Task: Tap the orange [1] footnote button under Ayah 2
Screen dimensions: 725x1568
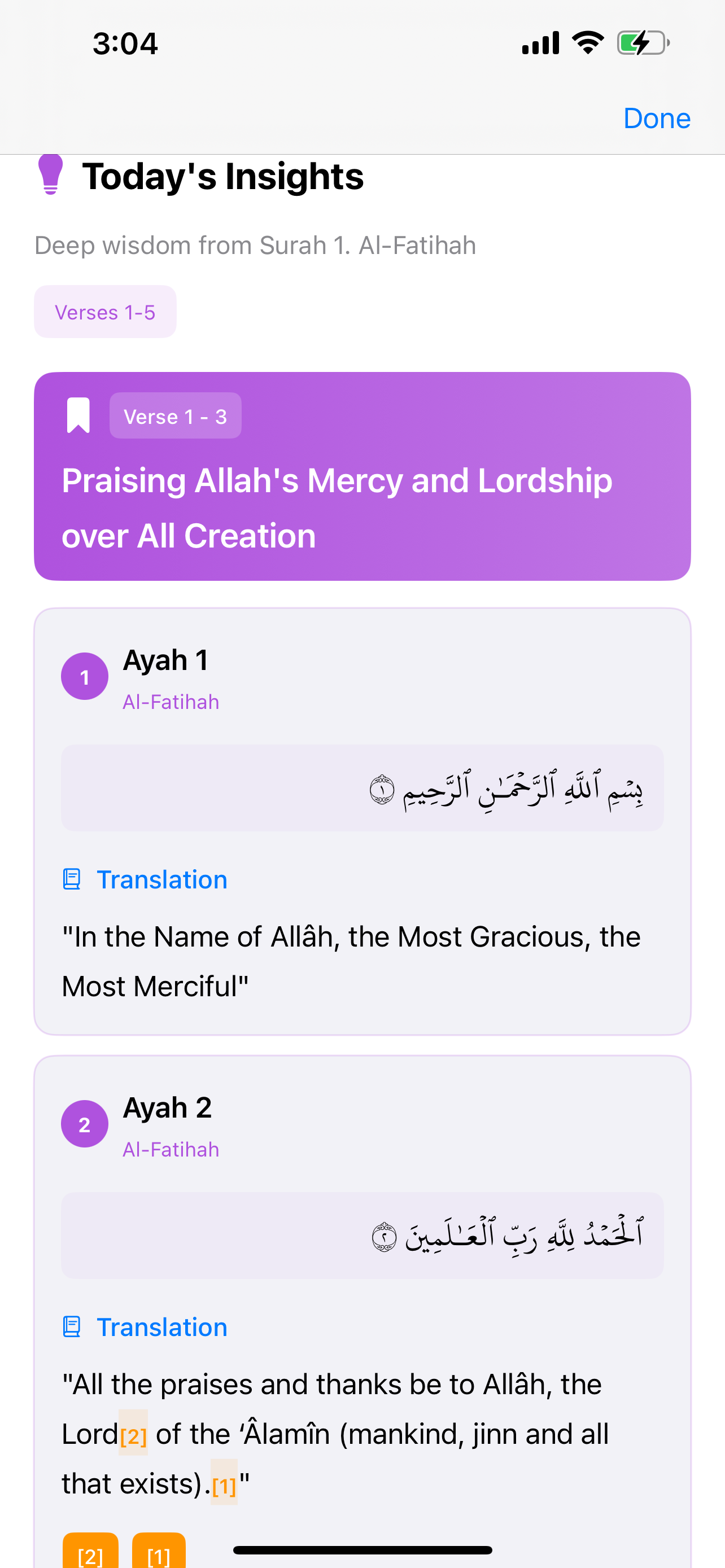Action: [159, 1552]
